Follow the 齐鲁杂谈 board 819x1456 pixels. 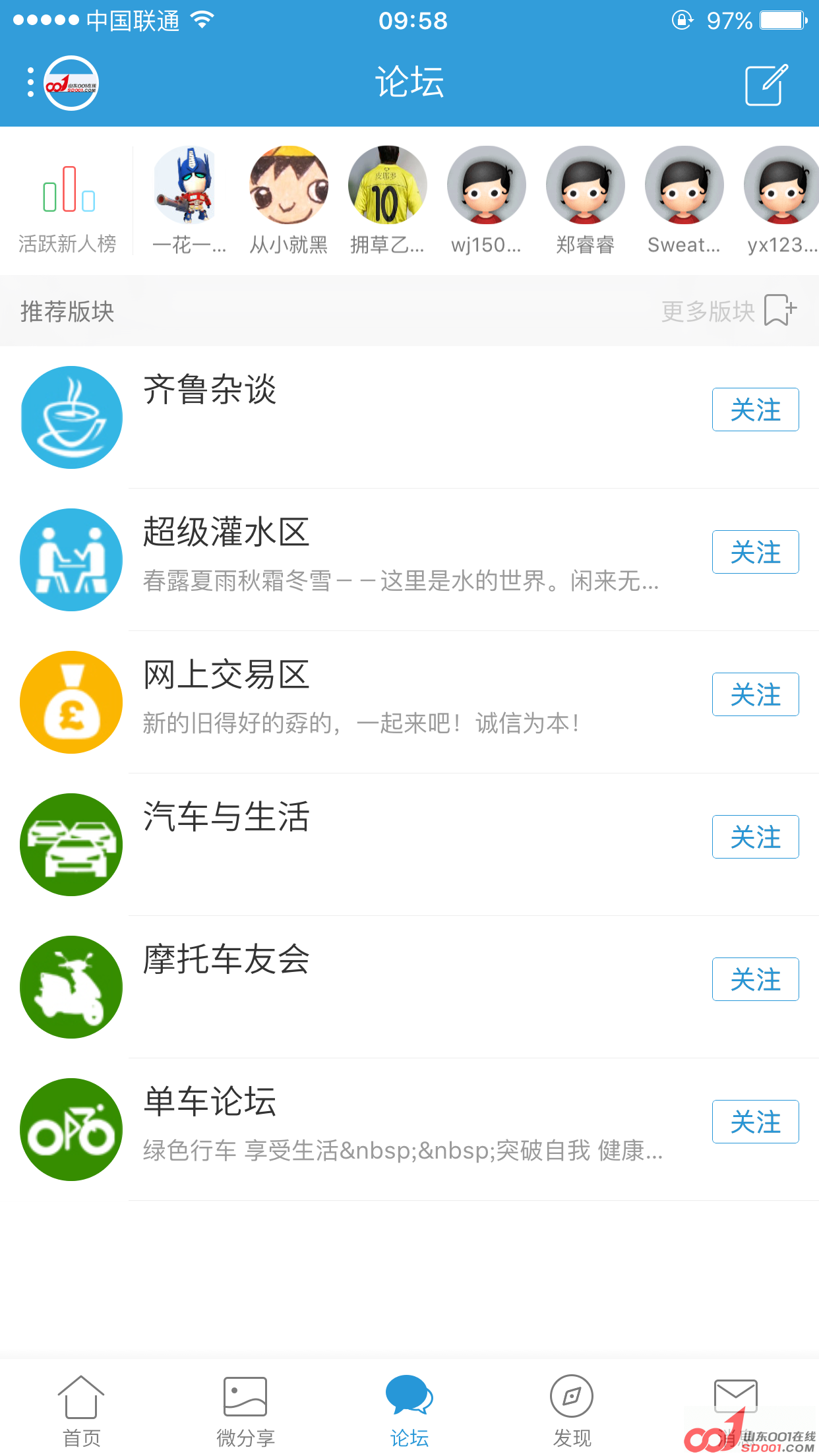[x=755, y=409]
